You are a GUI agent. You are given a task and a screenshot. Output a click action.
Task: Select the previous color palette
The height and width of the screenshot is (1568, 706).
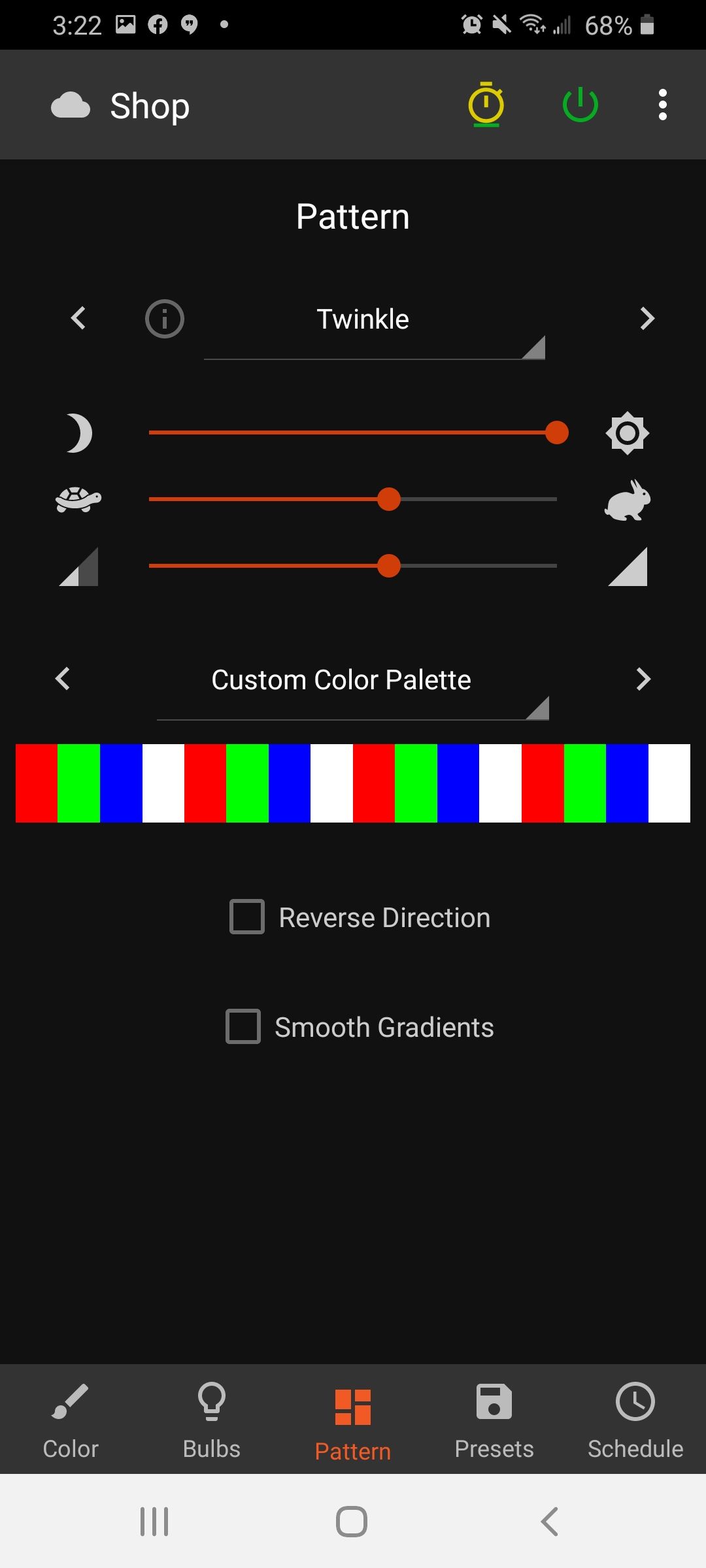tap(63, 679)
